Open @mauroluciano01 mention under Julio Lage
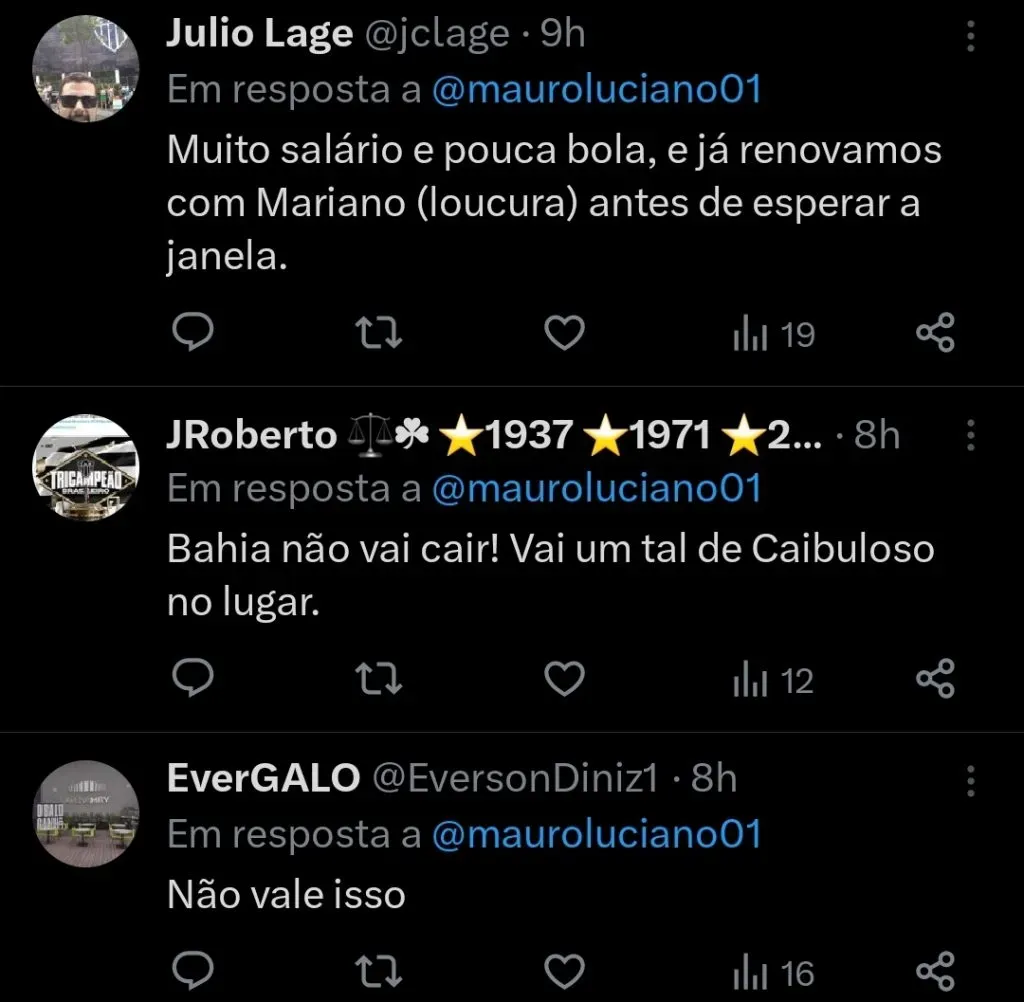The height and width of the screenshot is (1002, 1024). [596, 89]
